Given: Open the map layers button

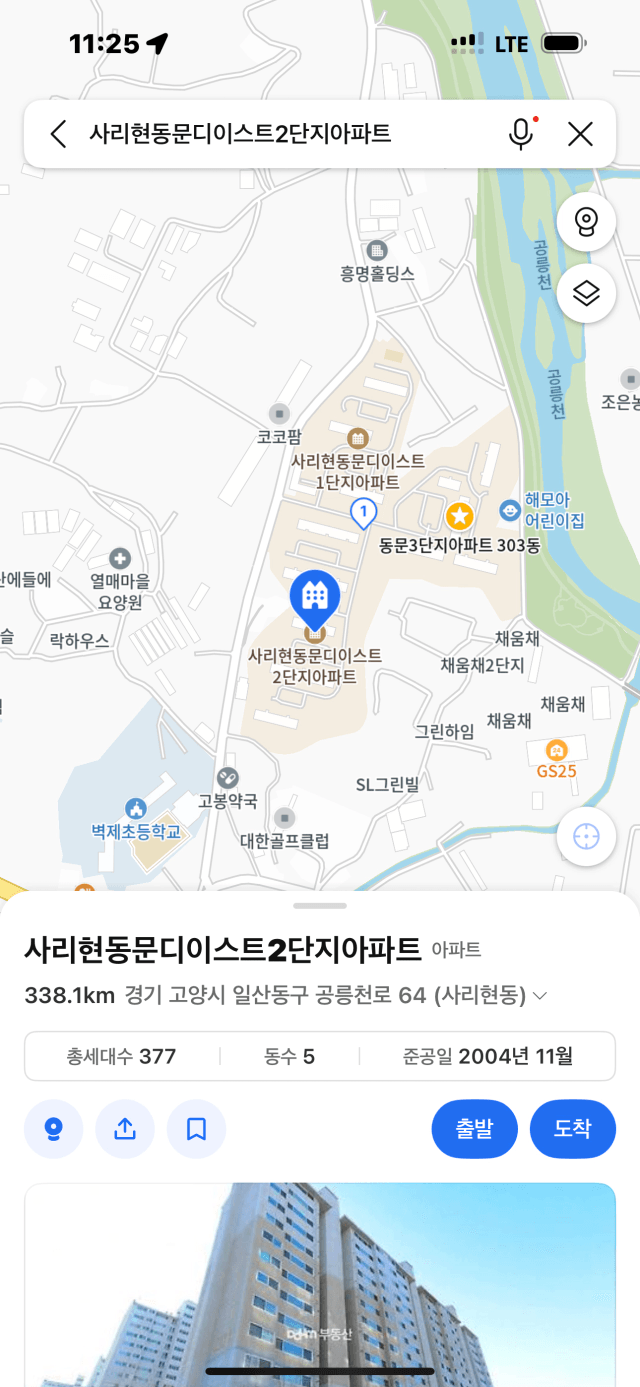Looking at the screenshot, I should 586,293.
